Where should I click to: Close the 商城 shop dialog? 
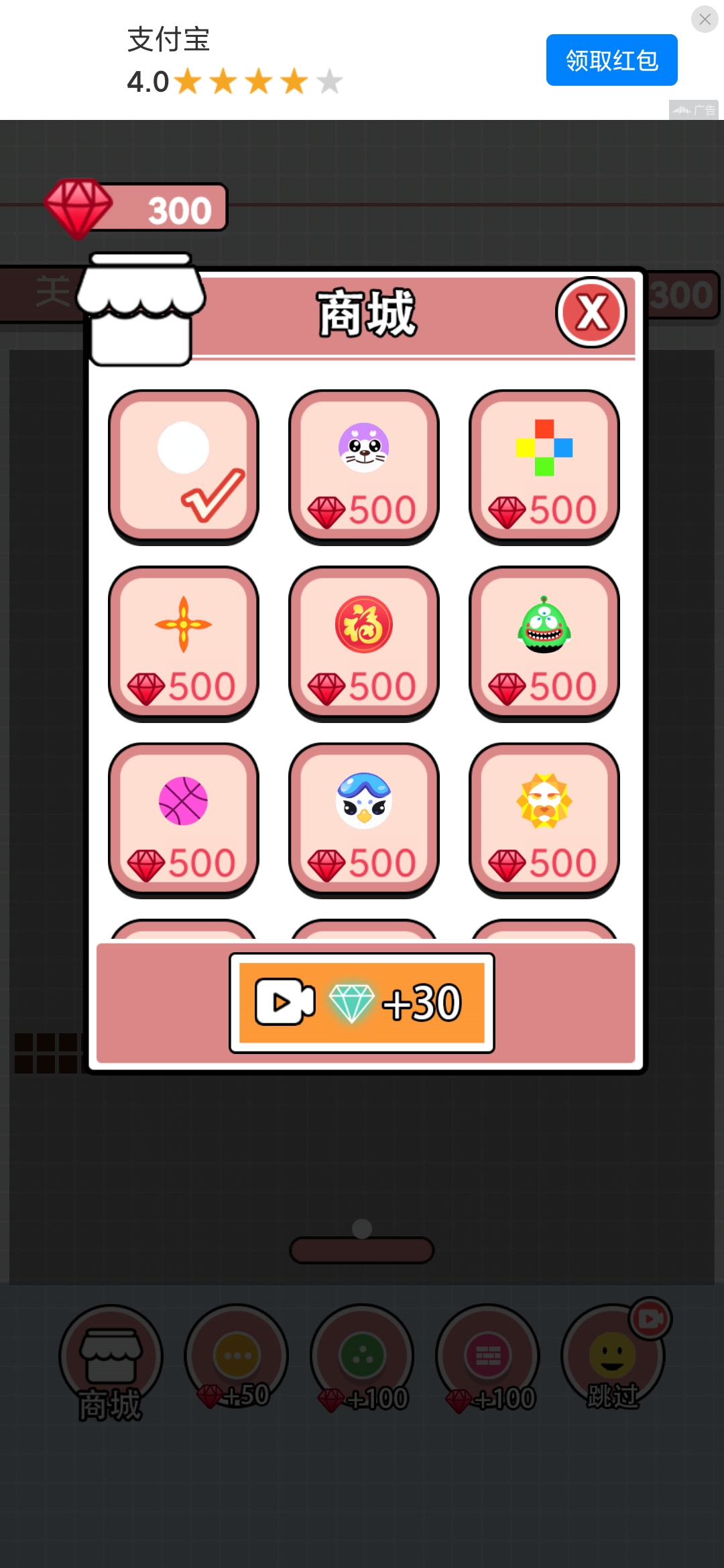[591, 312]
